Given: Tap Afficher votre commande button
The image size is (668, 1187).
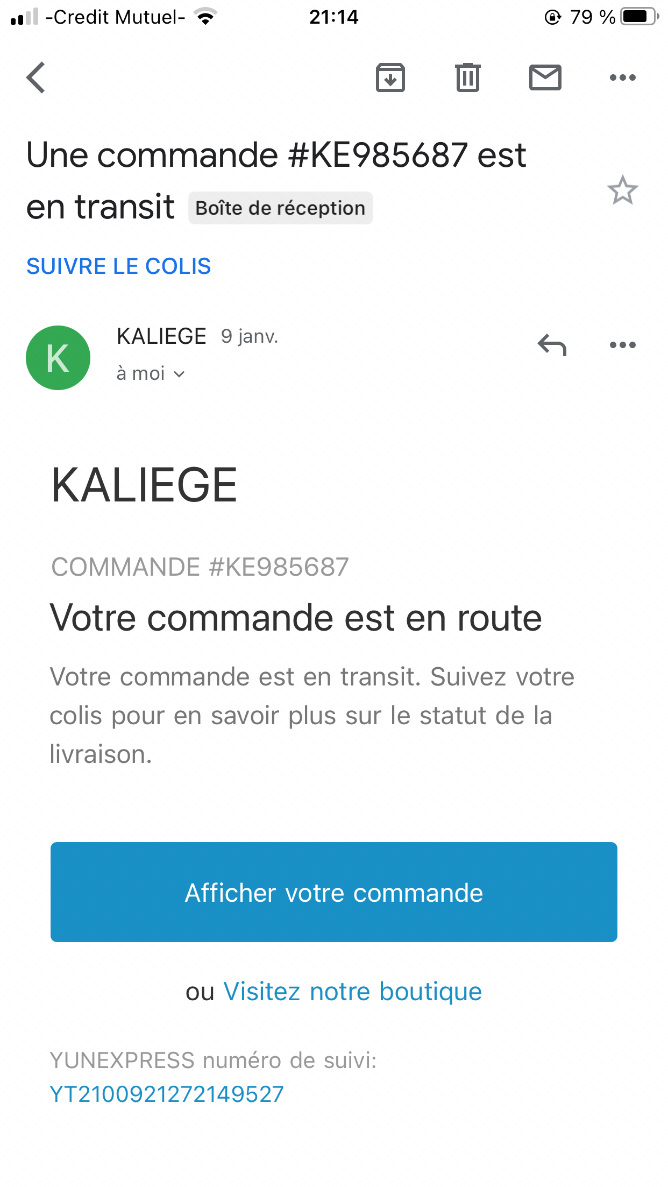Looking at the screenshot, I should point(334,892).
